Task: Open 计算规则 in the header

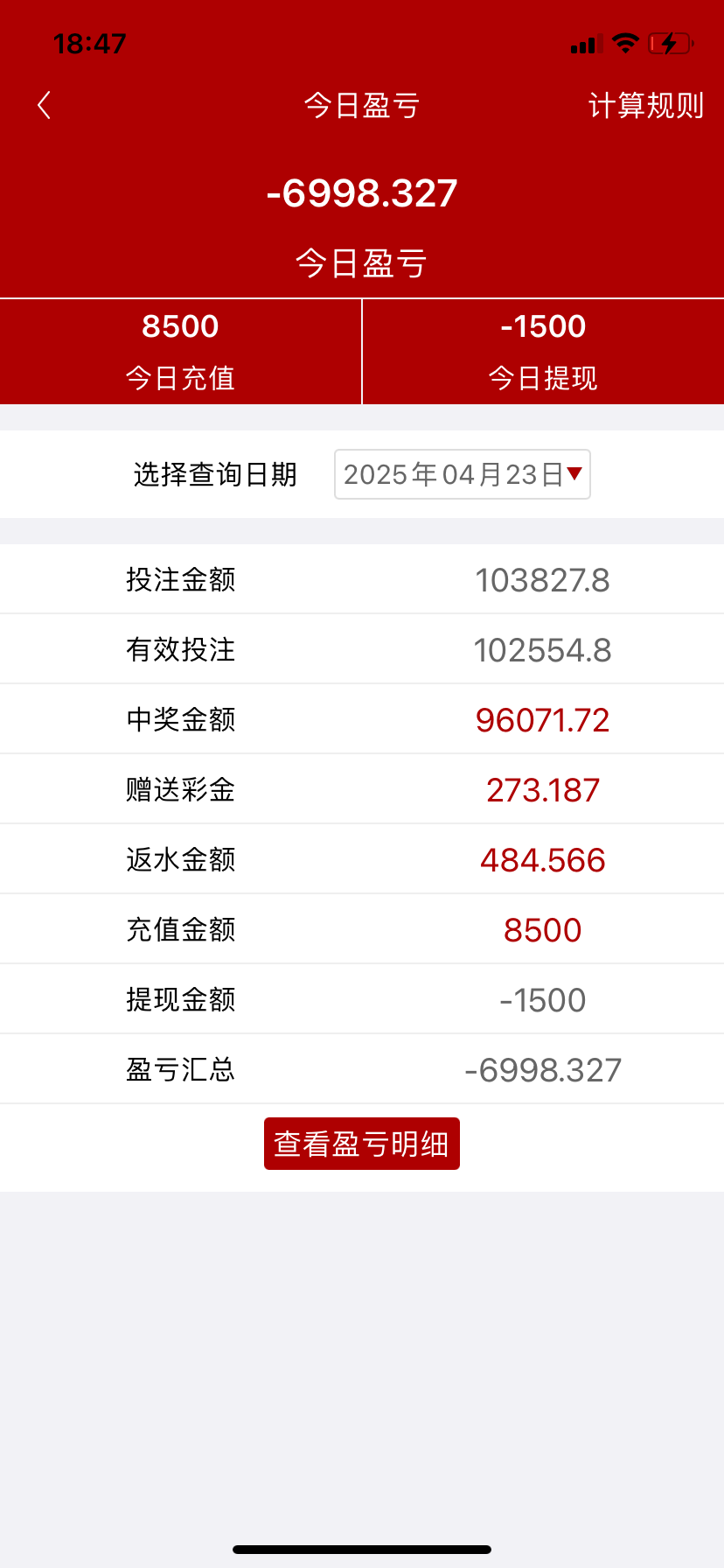Action: (645, 106)
